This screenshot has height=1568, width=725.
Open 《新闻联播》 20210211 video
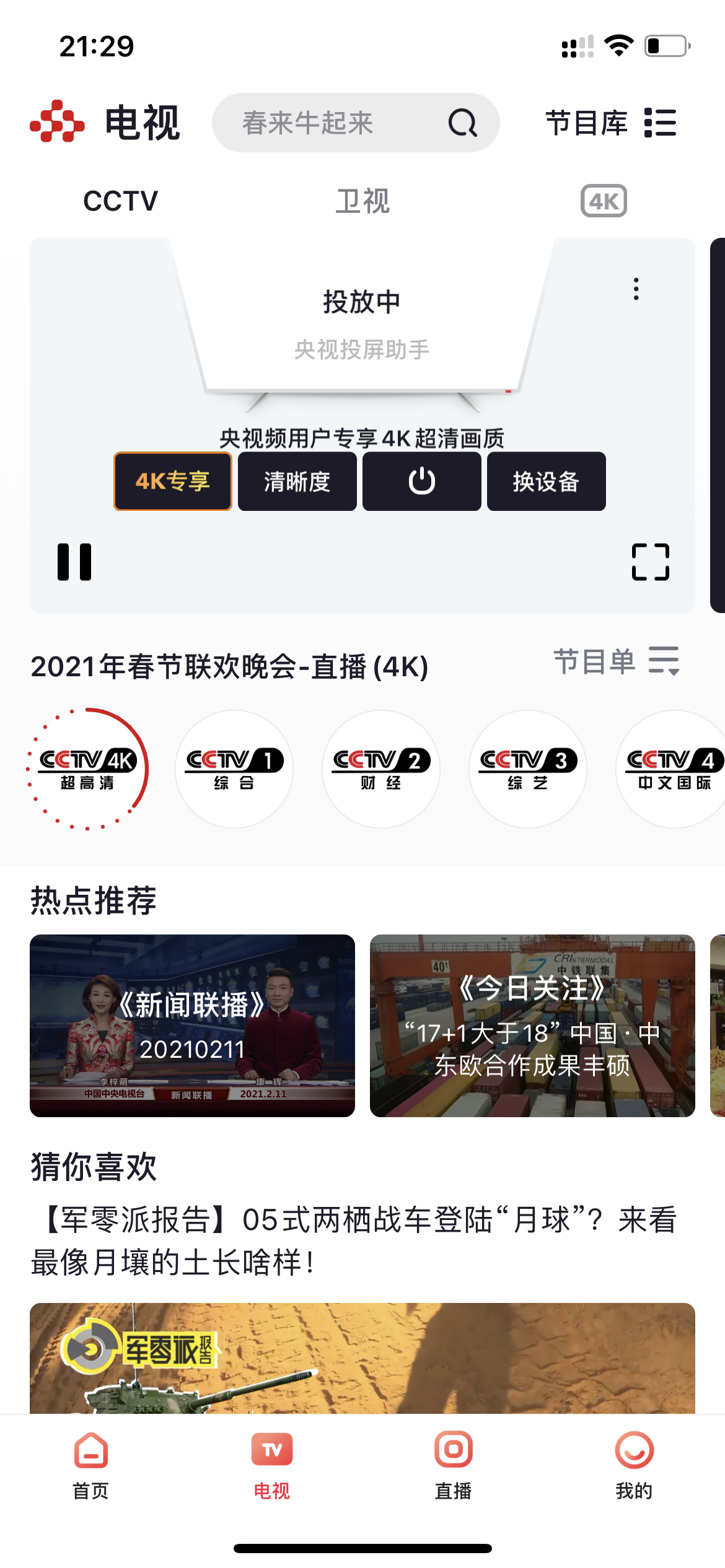coord(192,1026)
